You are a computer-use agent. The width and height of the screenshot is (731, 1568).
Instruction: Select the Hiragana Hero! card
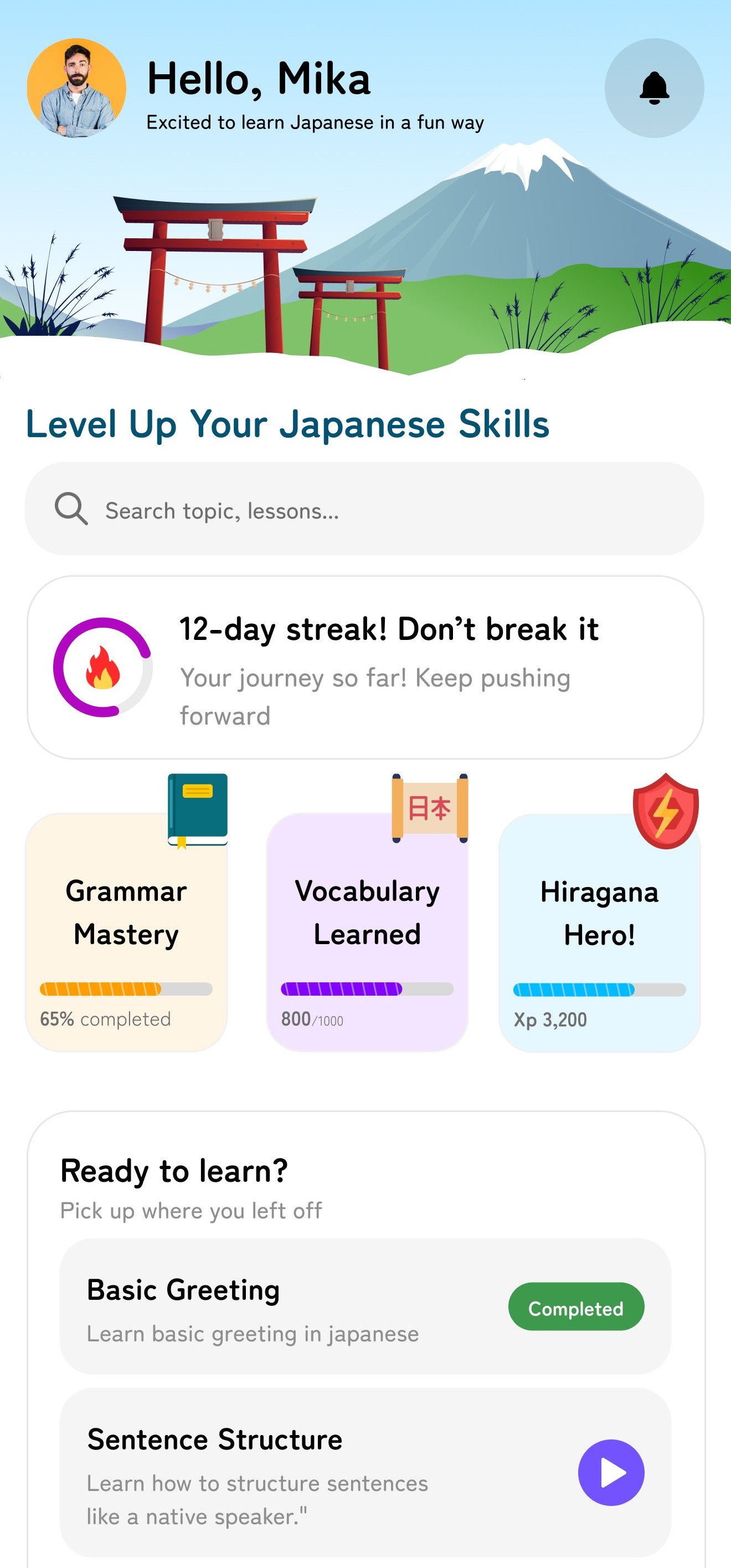pos(599,931)
